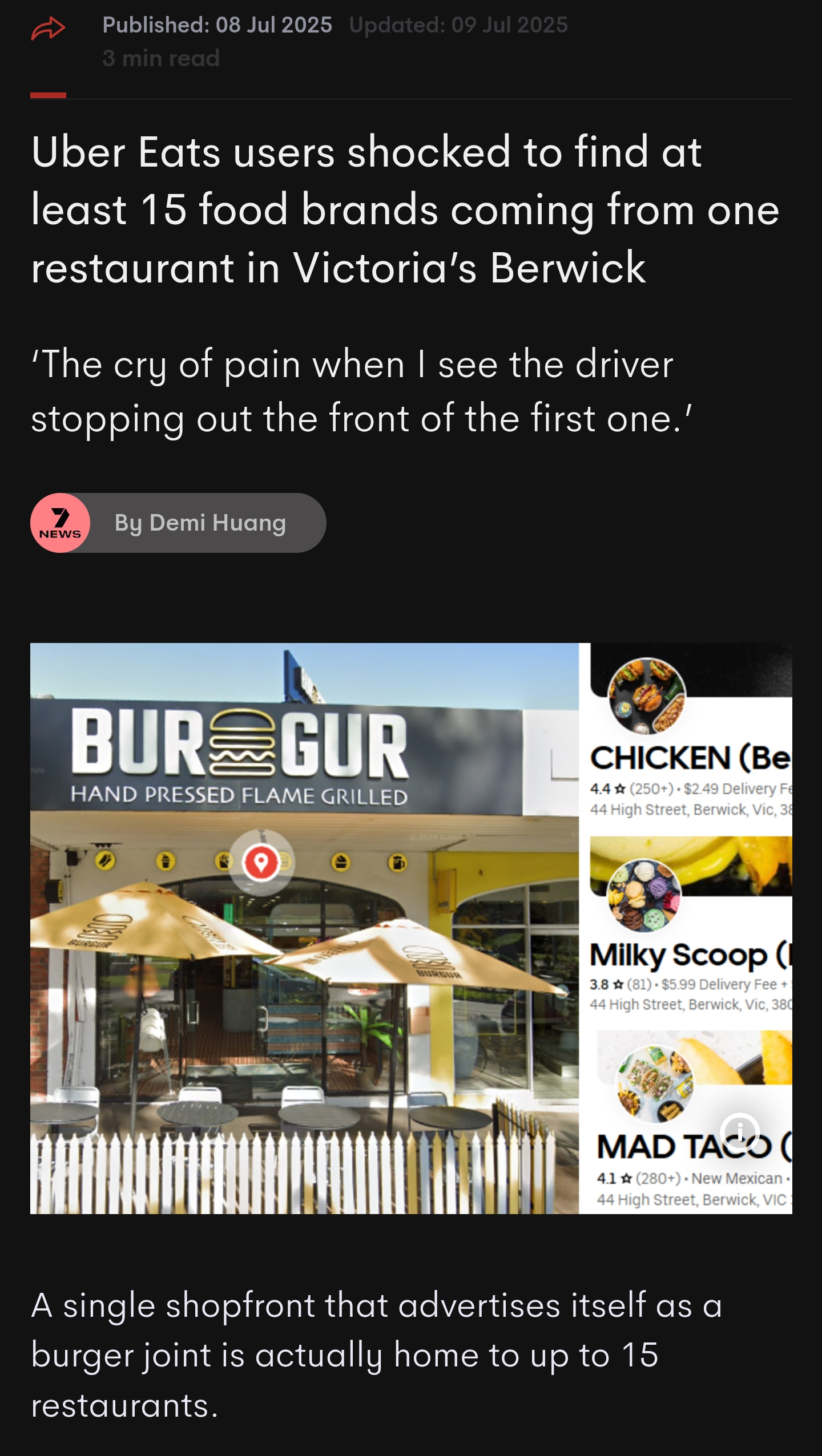The width and height of the screenshot is (822, 1456).
Task: Open the Burgur shopfront article image
Action: [411, 928]
